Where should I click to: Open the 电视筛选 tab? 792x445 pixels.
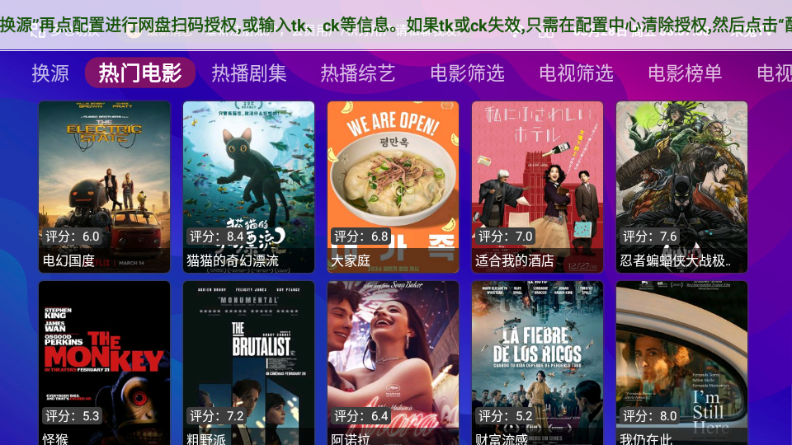point(576,73)
